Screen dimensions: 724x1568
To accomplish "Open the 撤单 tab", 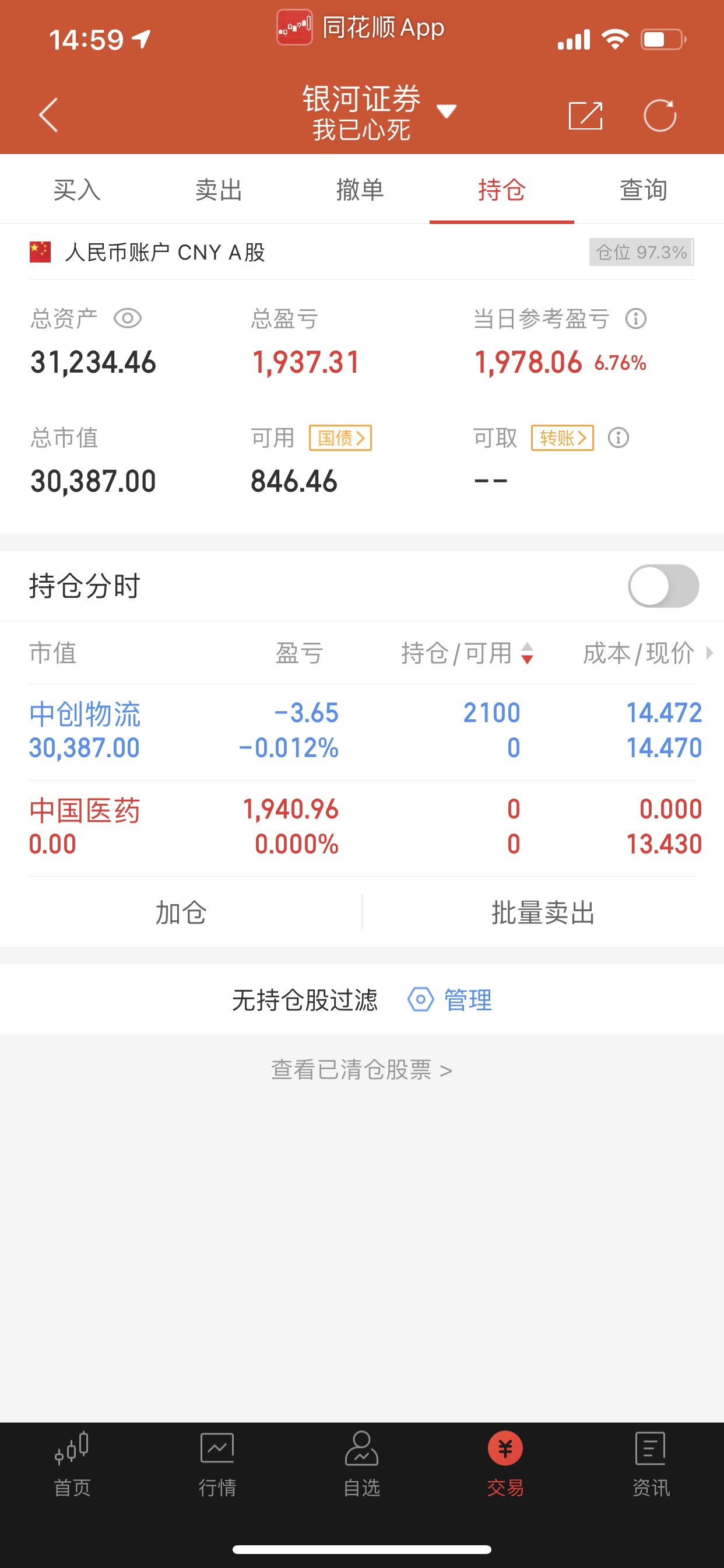I will [360, 190].
